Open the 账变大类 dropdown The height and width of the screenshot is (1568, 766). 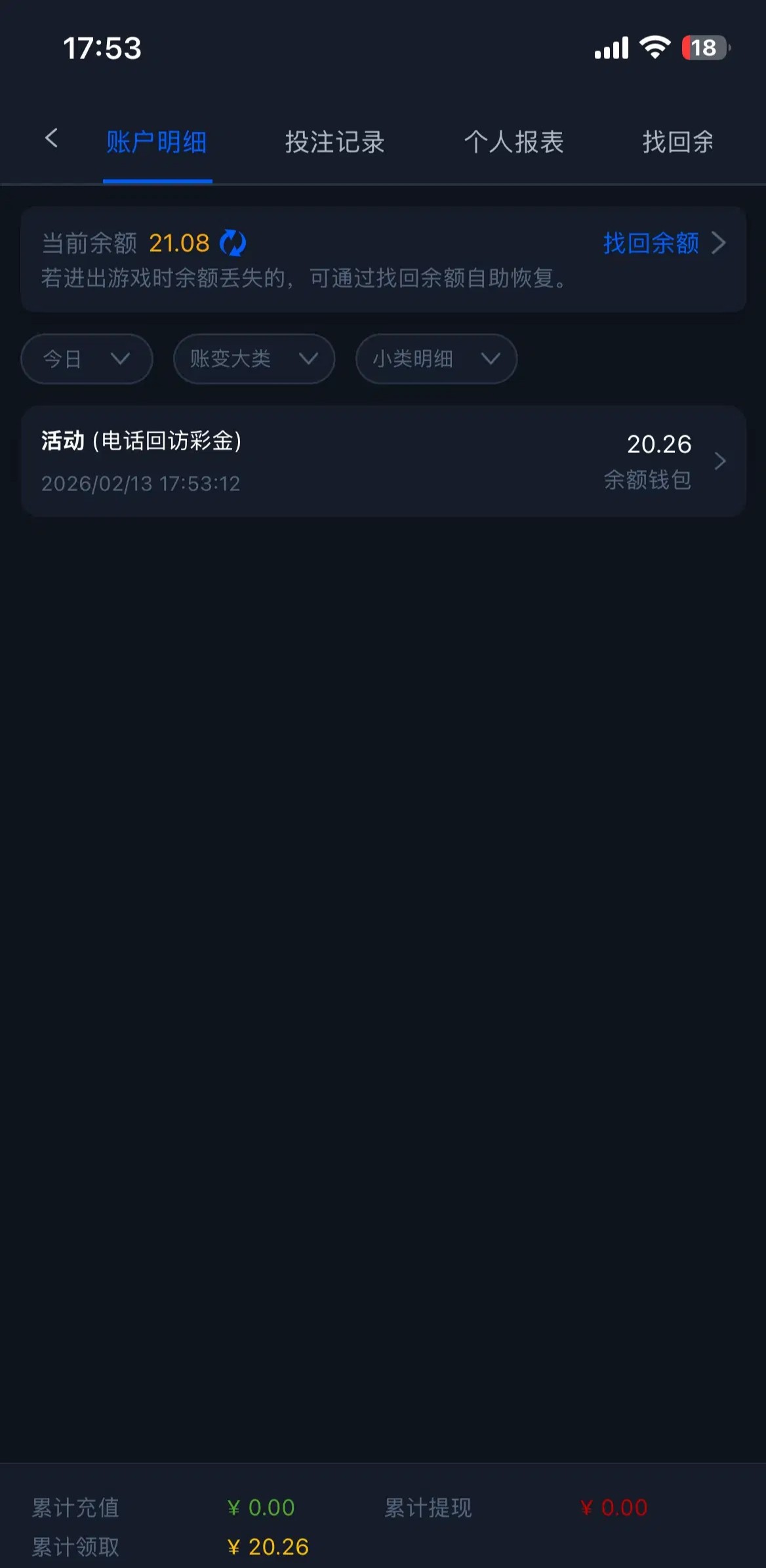[x=254, y=359]
